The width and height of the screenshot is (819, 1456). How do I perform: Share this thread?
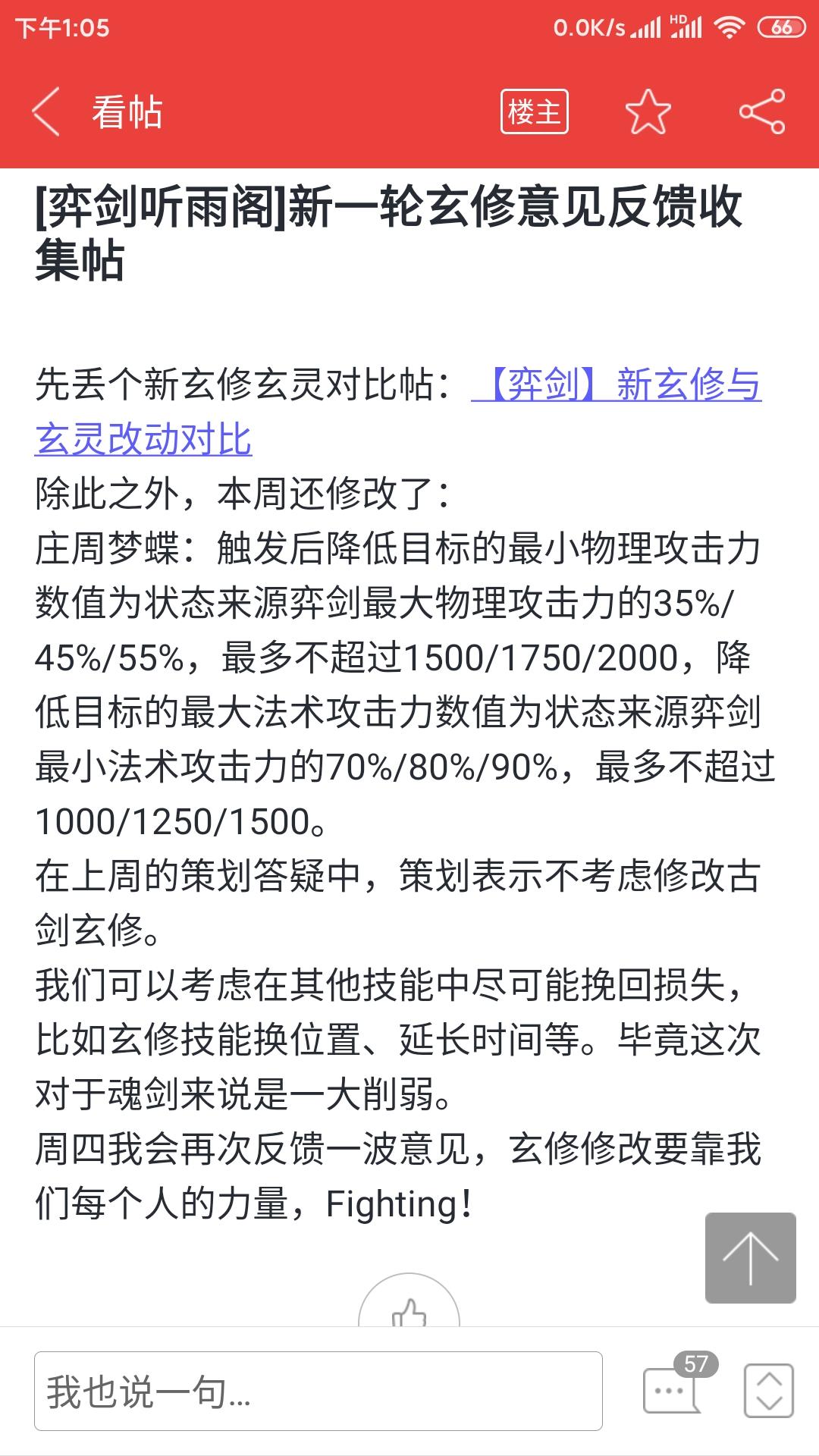762,112
